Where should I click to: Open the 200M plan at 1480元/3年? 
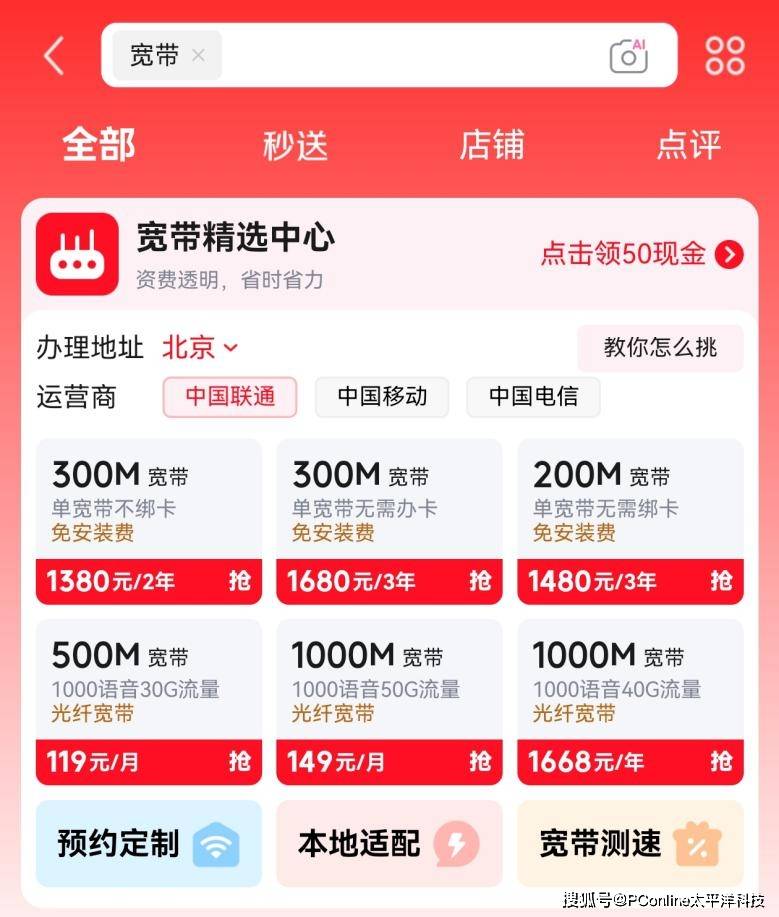630,521
